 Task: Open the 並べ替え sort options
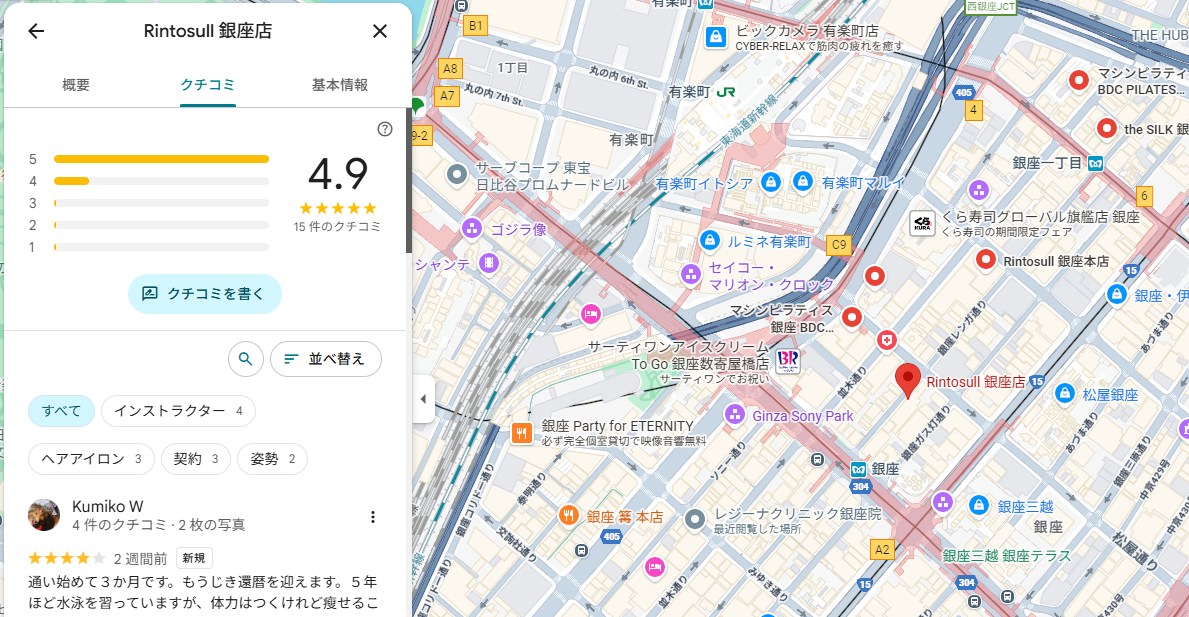click(x=326, y=359)
